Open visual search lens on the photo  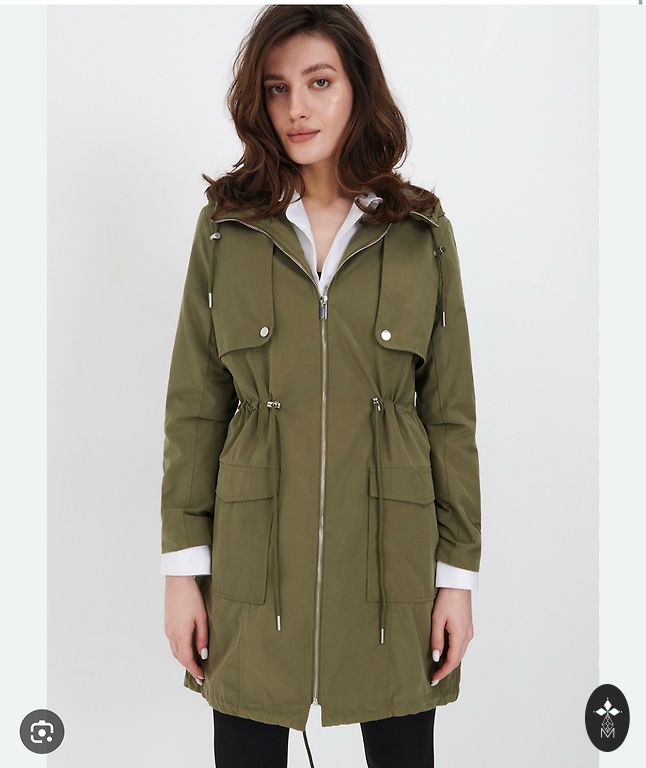[x=42, y=732]
